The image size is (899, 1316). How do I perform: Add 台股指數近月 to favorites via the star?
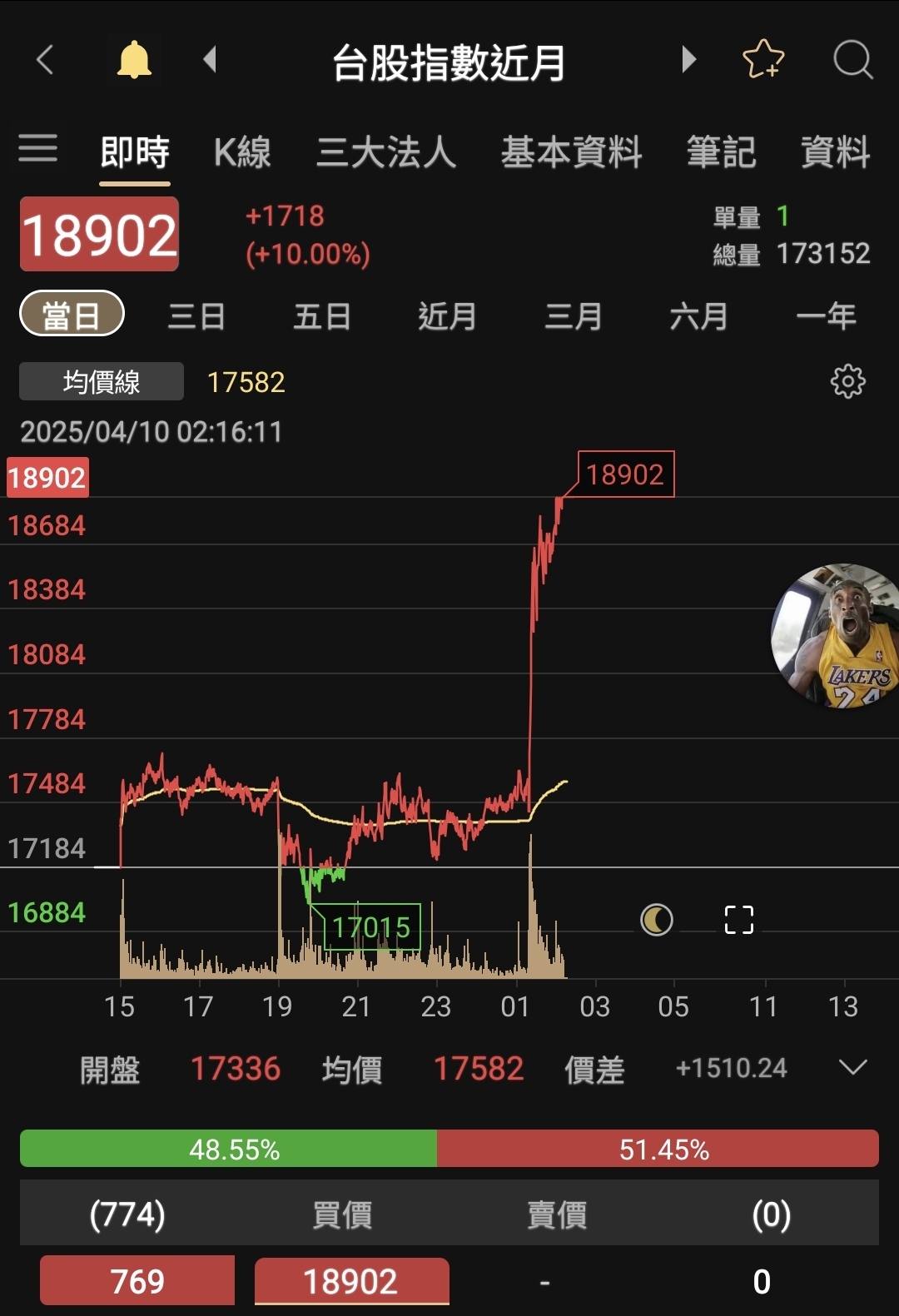pyautogui.click(x=762, y=60)
